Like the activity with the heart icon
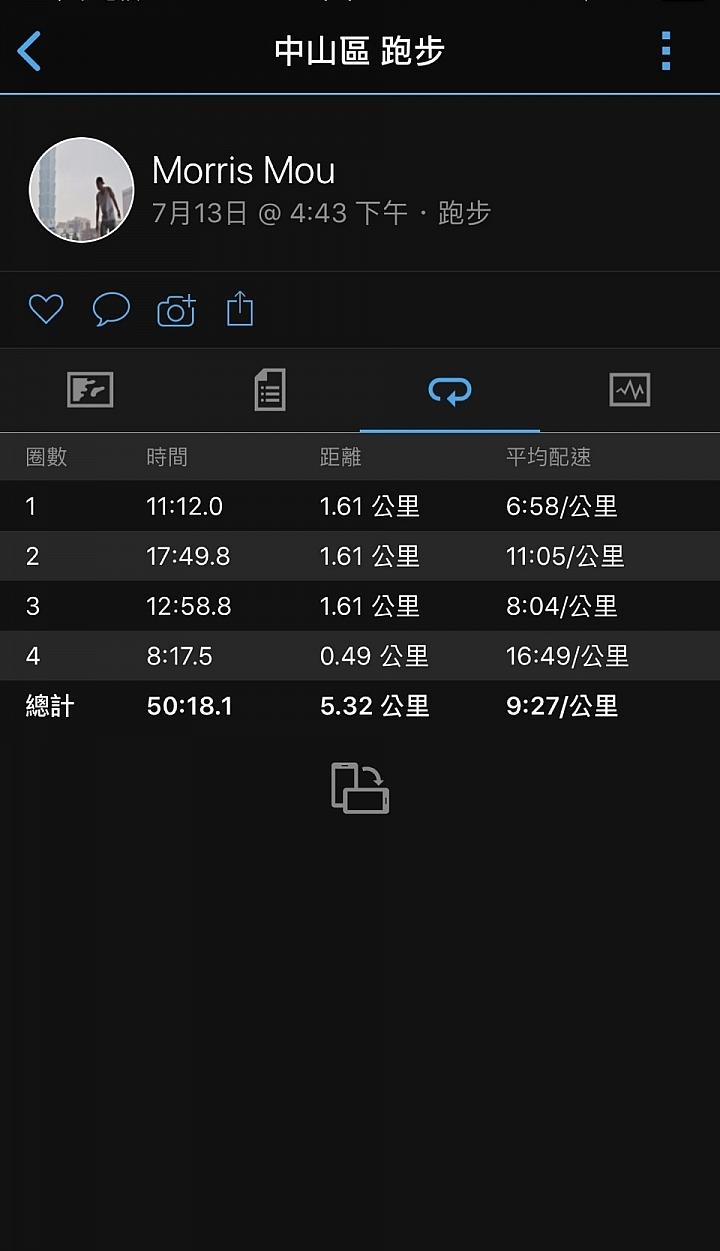The height and width of the screenshot is (1251, 720). pos(45,310)
